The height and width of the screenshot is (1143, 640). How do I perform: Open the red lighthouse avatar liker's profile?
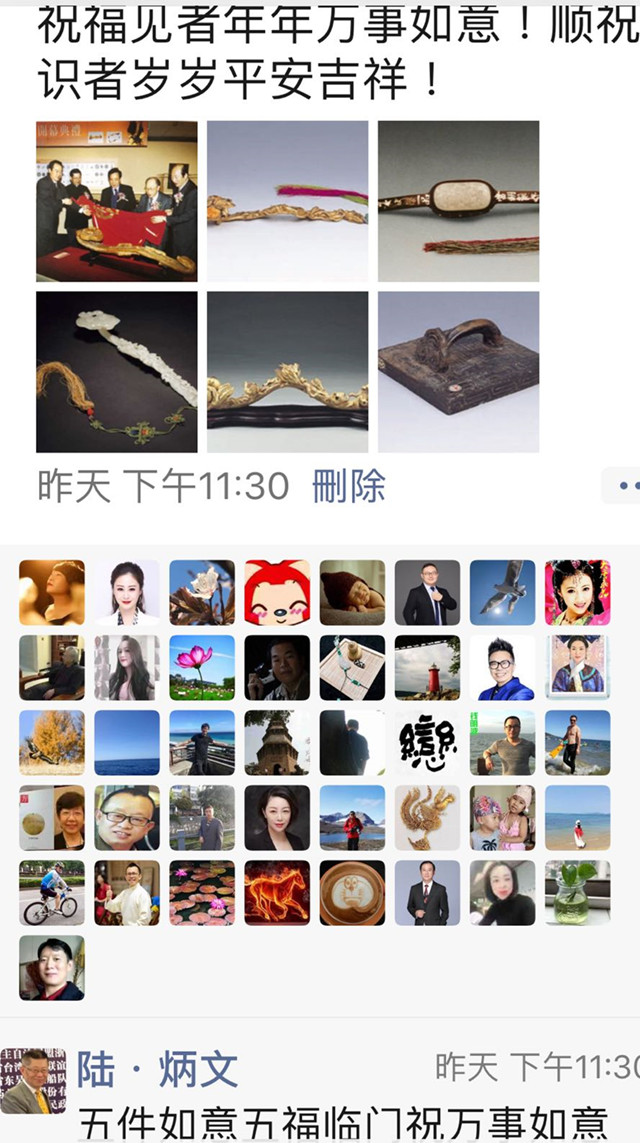[x=427, y=668]
